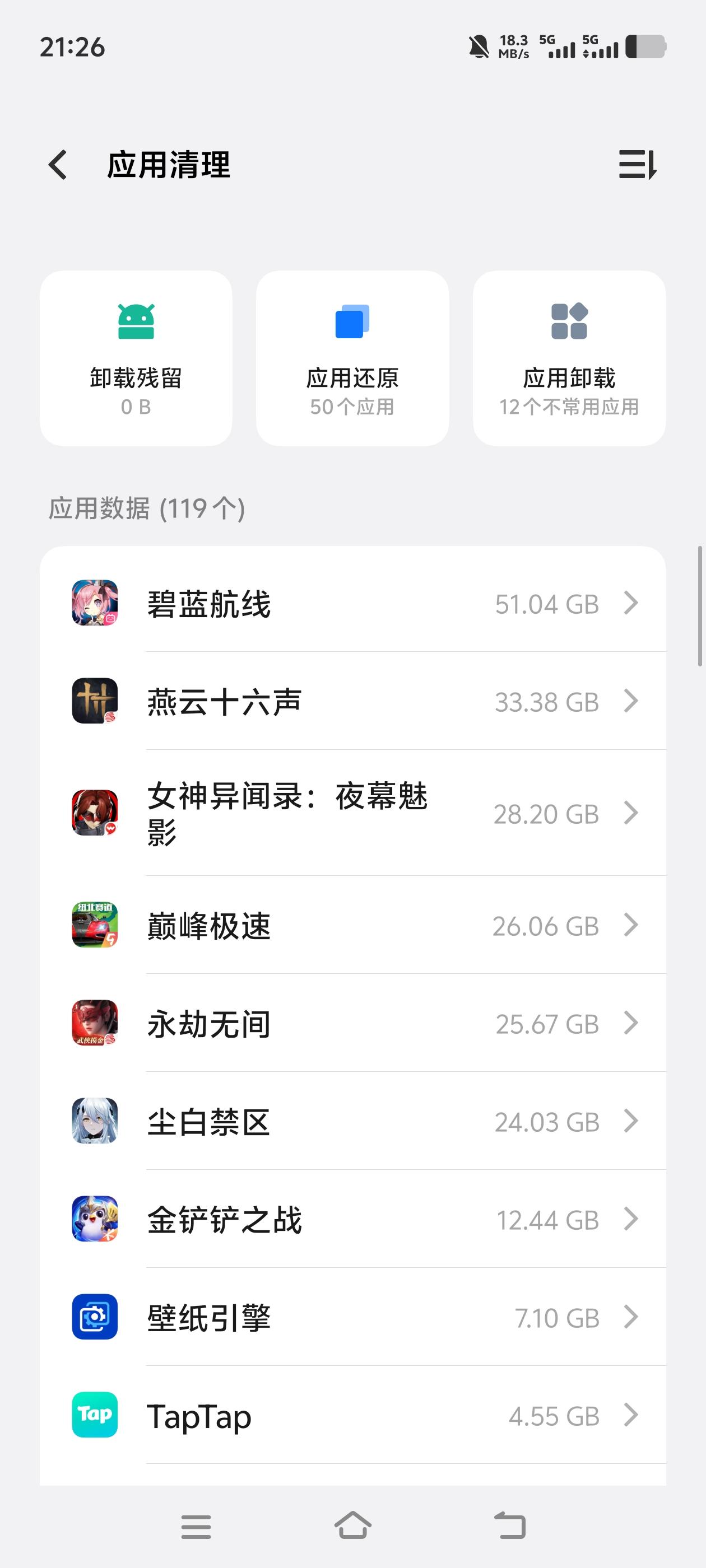Go to the home screen
706x1568 pixels.
352,1526
